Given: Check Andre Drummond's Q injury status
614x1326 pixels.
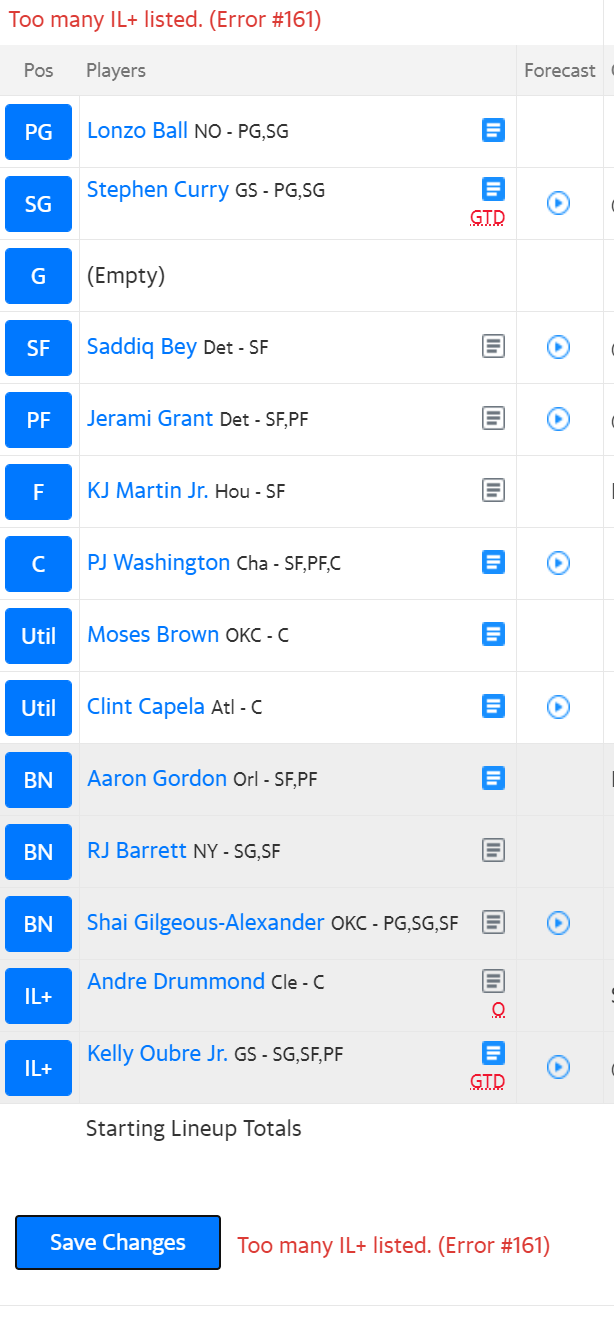Looking at the screenshot, I should pyautogui.click(x=498, y=1009).
